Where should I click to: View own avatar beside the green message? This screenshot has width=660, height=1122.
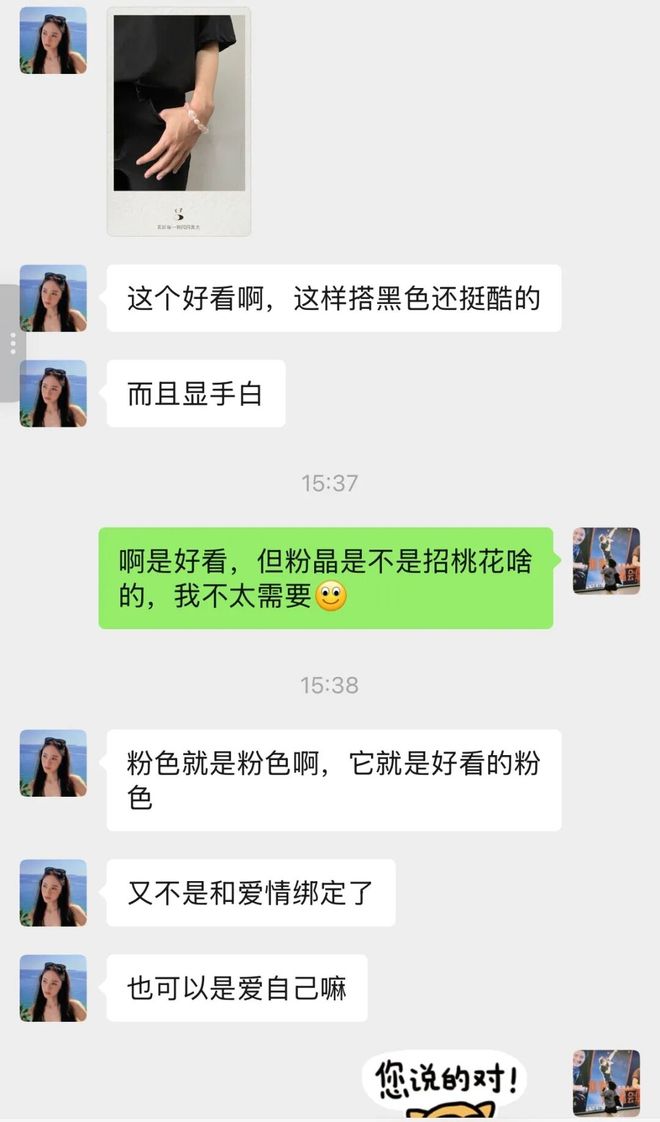click(x=606, y=561)
